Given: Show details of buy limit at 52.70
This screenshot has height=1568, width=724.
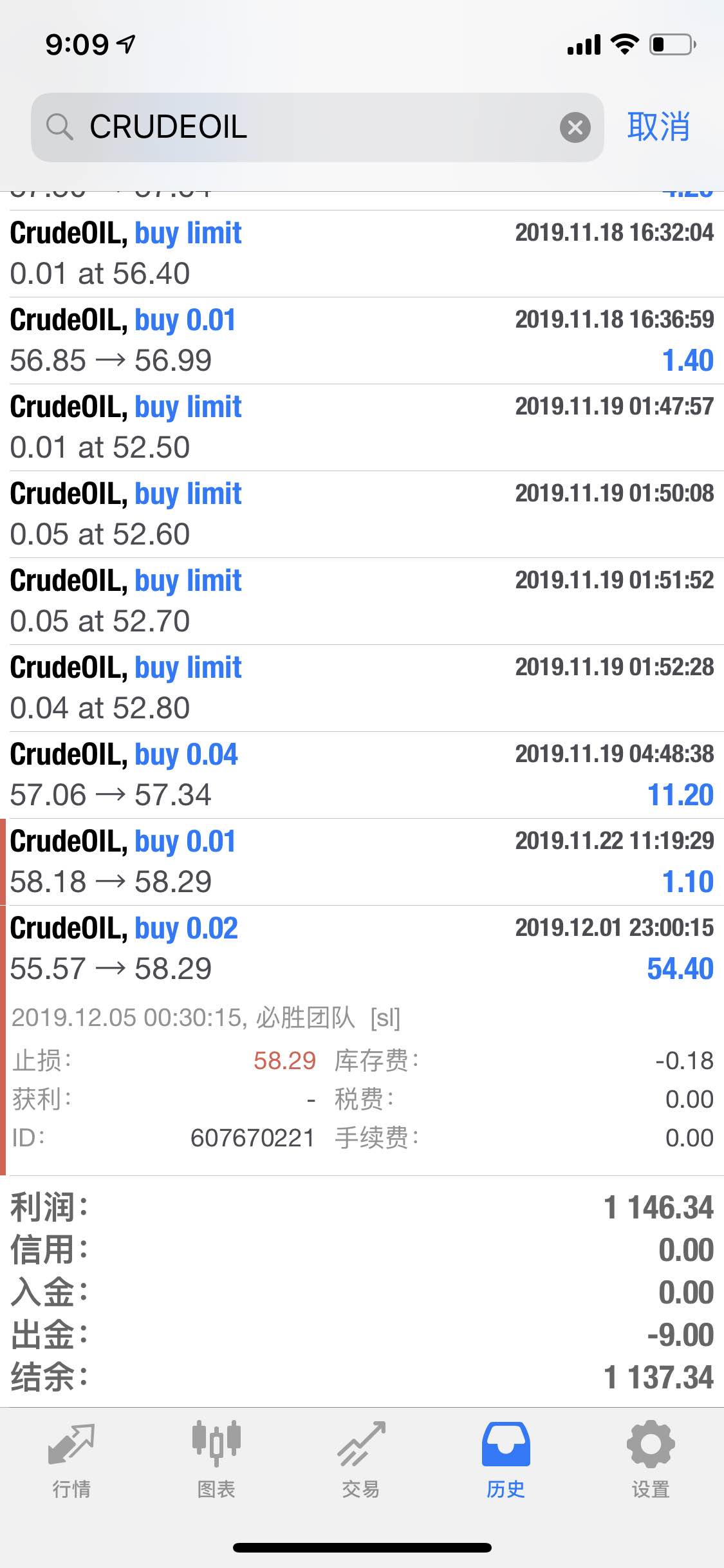Looking at the screenshot, I should pyautogui.click(x=362, y=601).
